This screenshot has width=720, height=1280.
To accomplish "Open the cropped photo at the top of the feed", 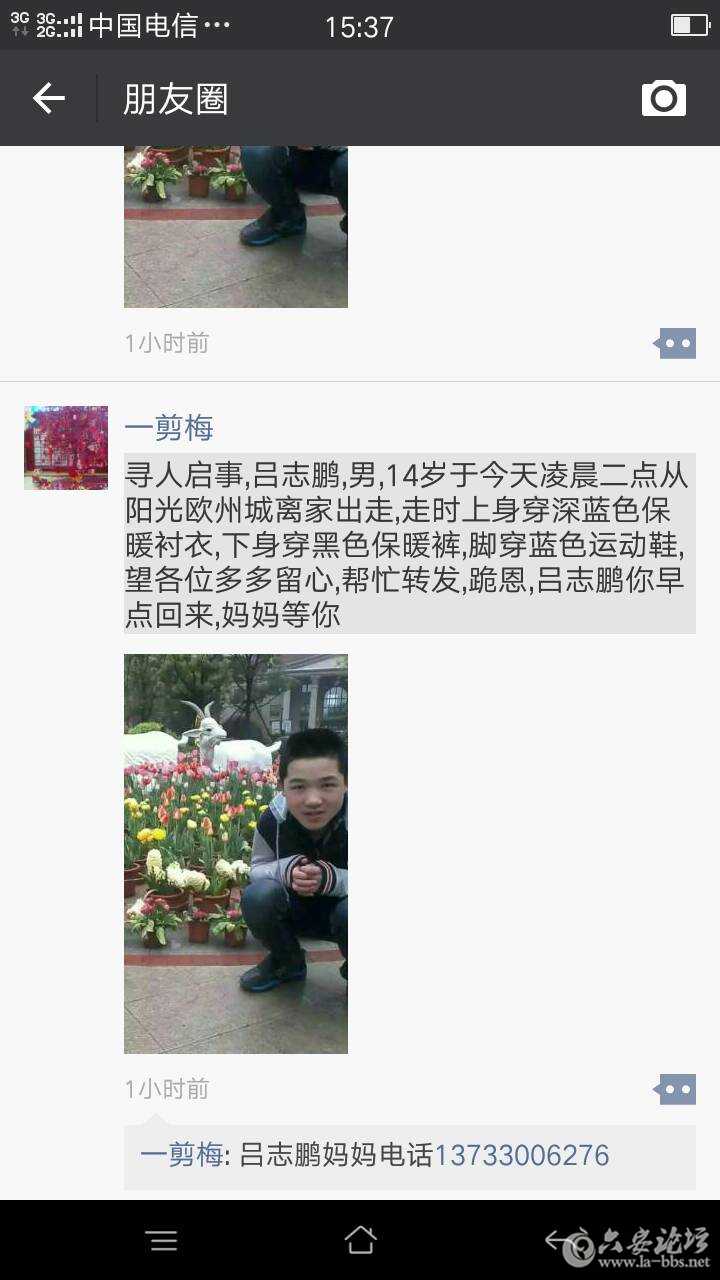I will (236, 226).
